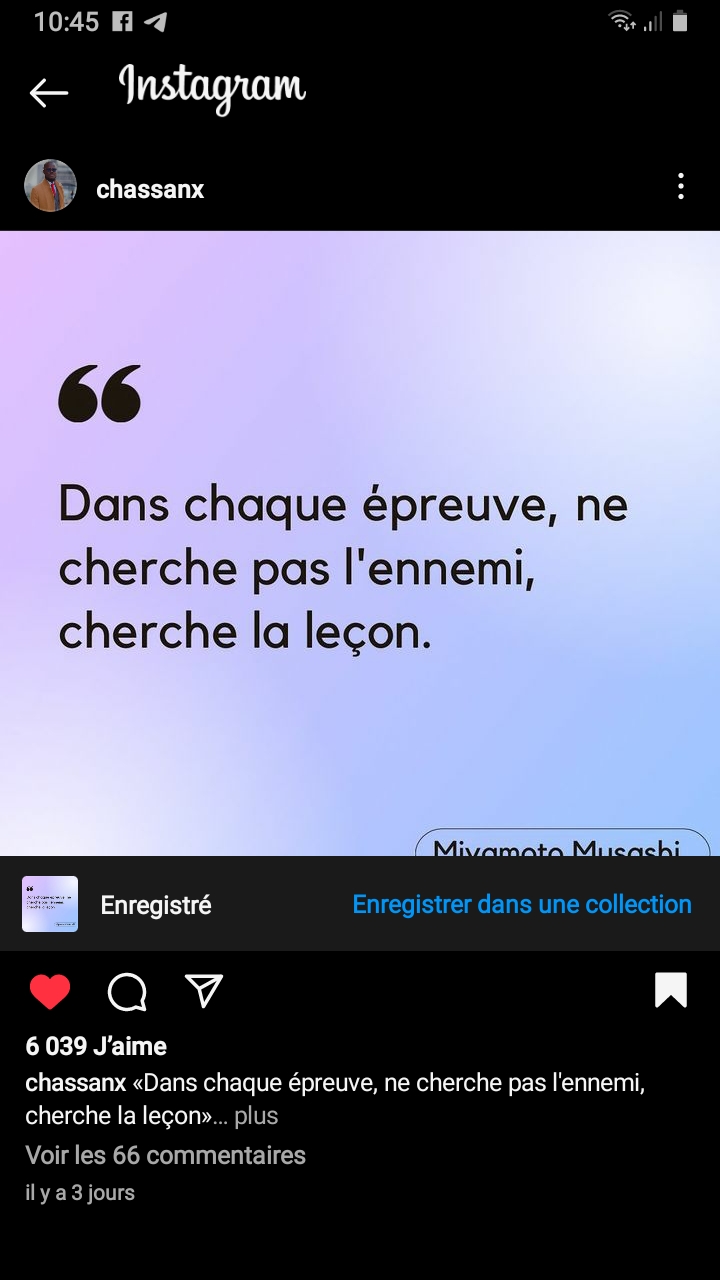Tap "Enregistrer dans une collection"
This screenshot has width=720, height=1280.
[x=522, y=905]
